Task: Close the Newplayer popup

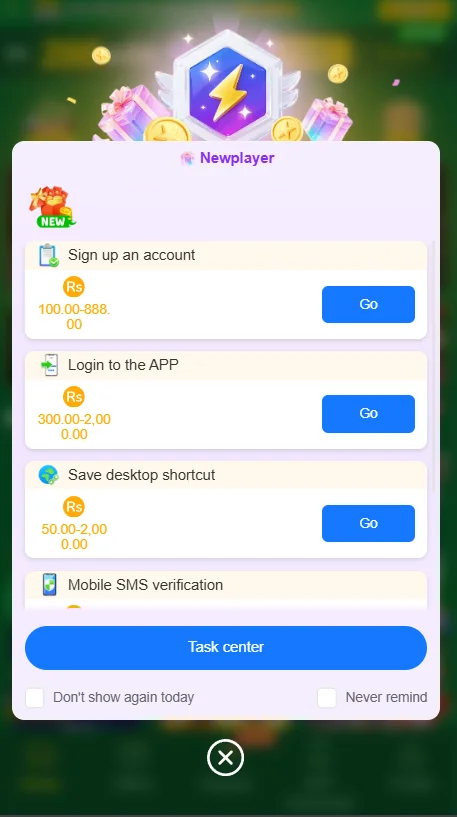Action: pyautogui.click(x=225, y=758)
